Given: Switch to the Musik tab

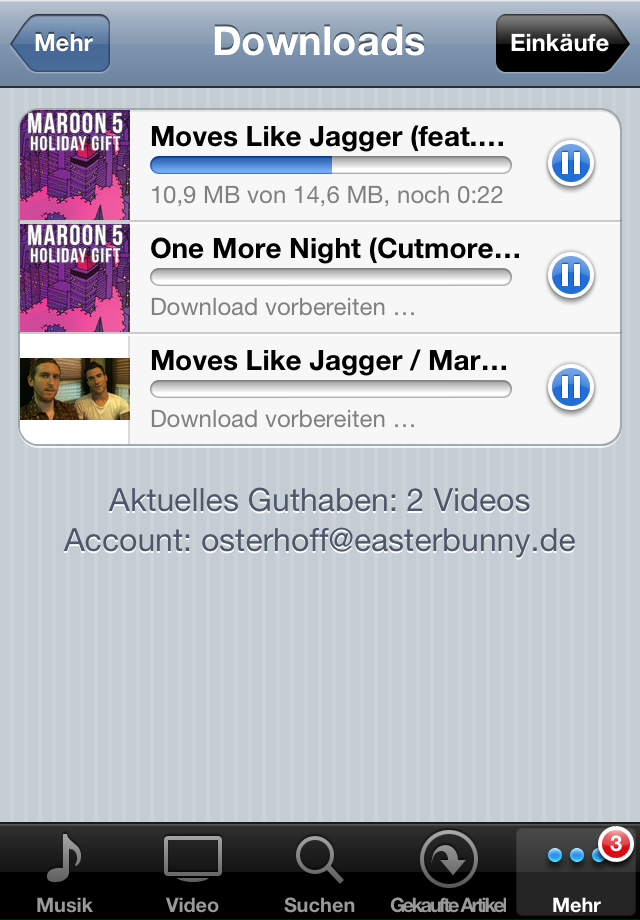Looking at the screenshot, I should (64, 872).
